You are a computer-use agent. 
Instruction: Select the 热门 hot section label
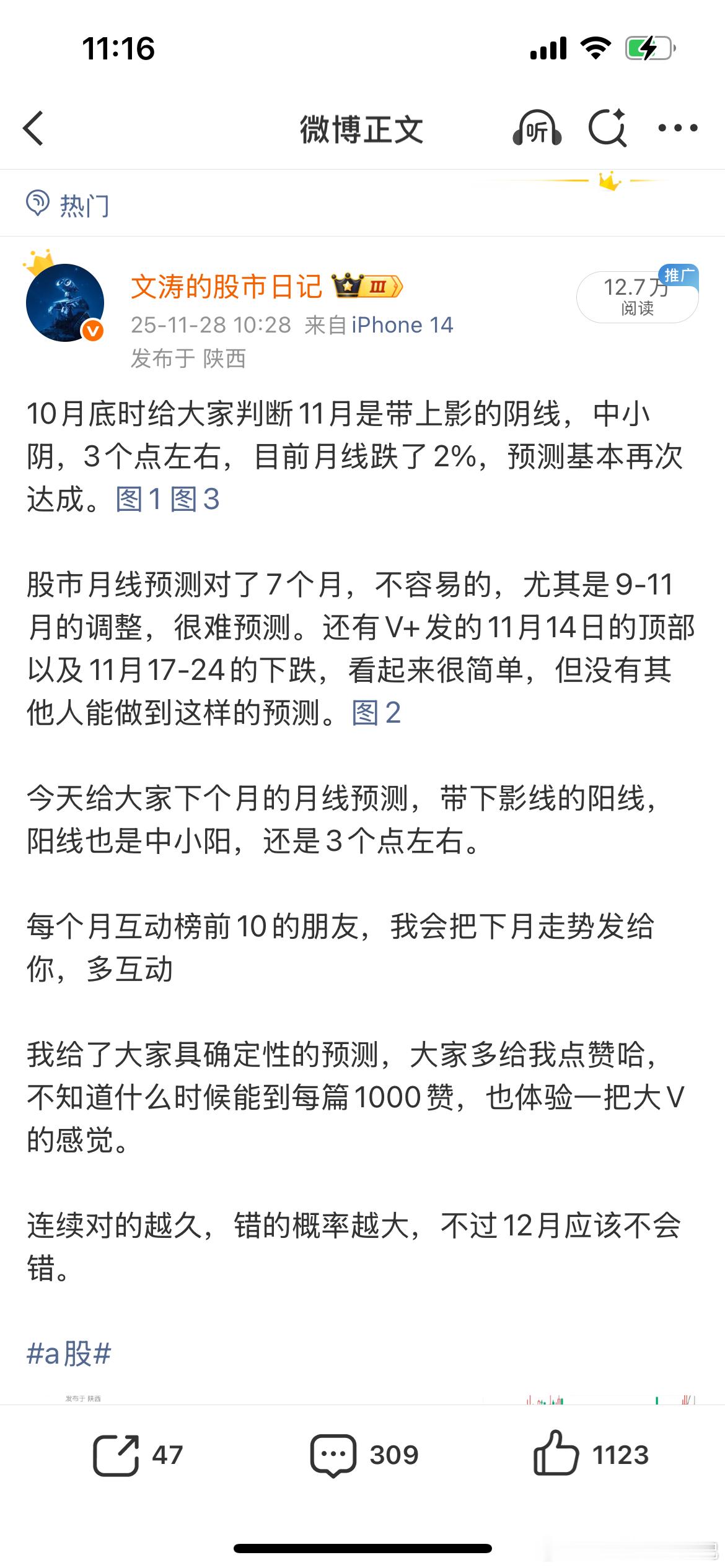(x=68, y=207)
